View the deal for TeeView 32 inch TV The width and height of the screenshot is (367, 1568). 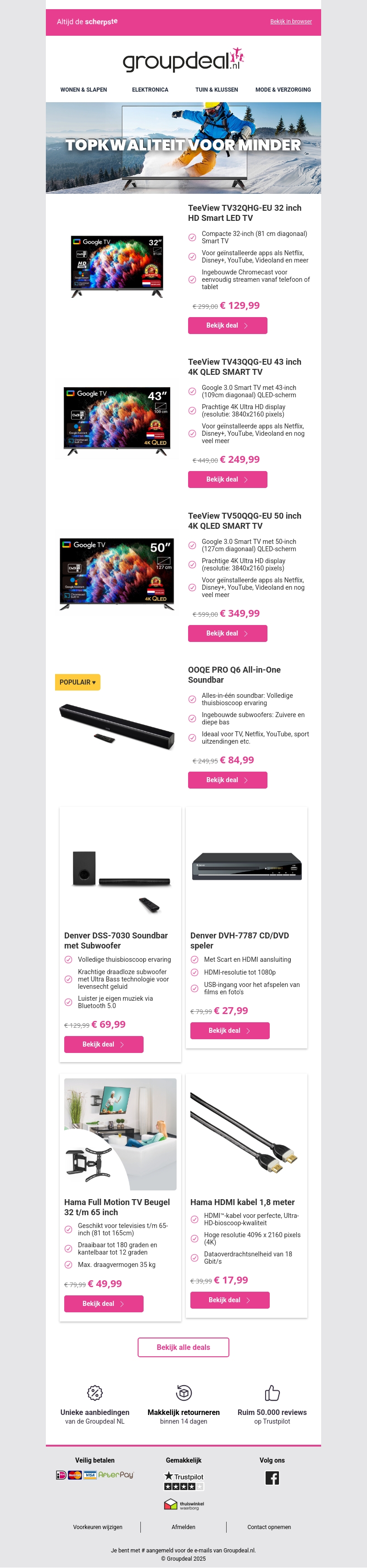click(x=228, y=326)
